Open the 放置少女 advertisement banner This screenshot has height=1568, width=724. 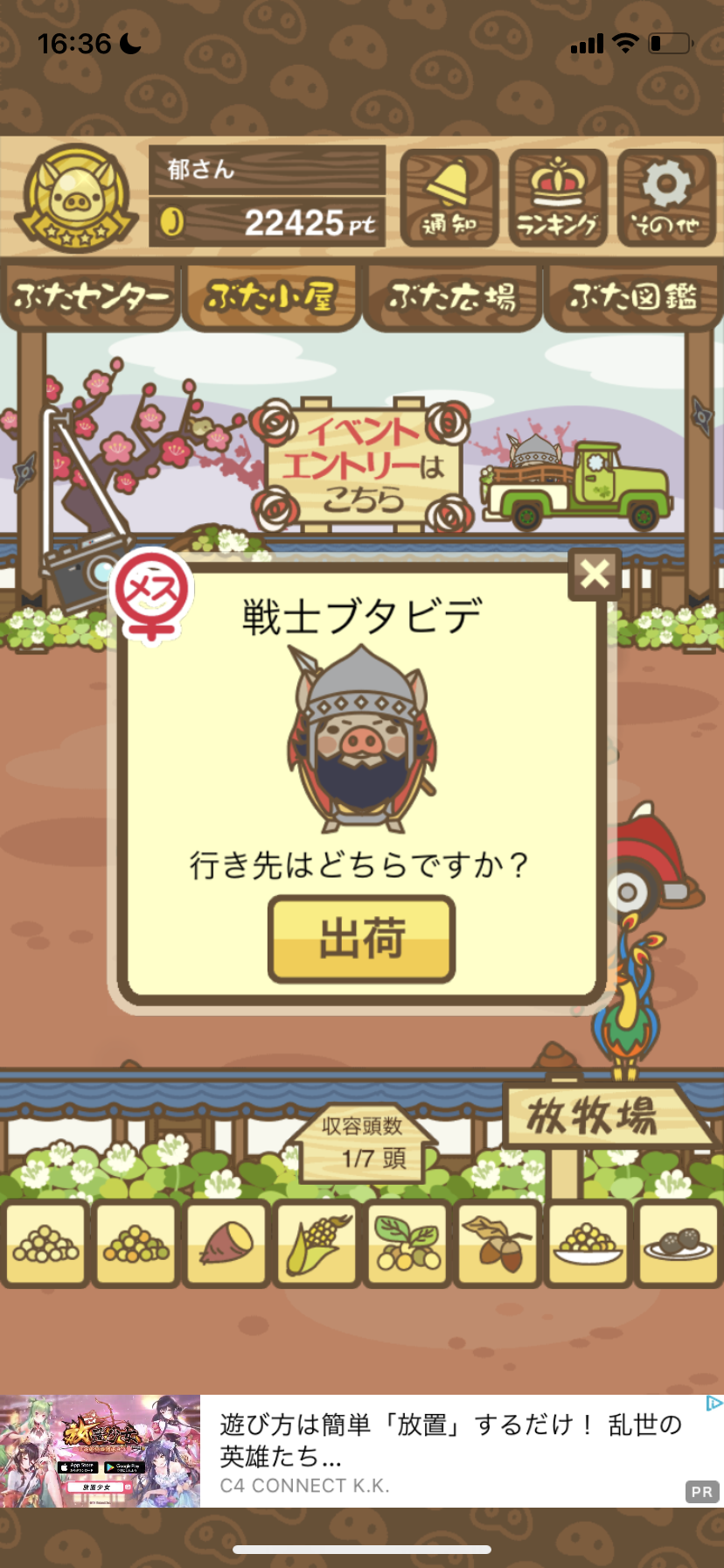362,1451
